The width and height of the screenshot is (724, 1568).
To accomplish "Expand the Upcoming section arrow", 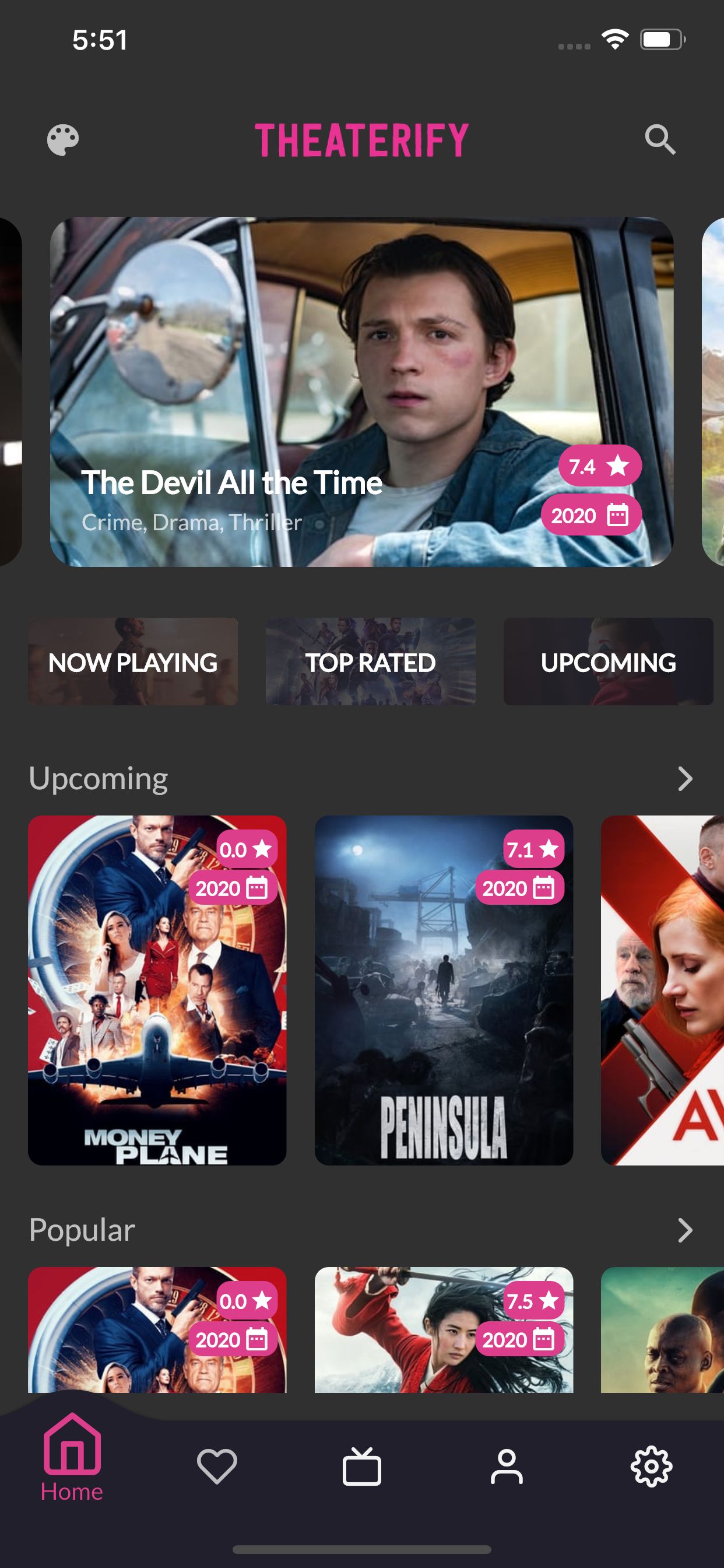I will [685, 779].
